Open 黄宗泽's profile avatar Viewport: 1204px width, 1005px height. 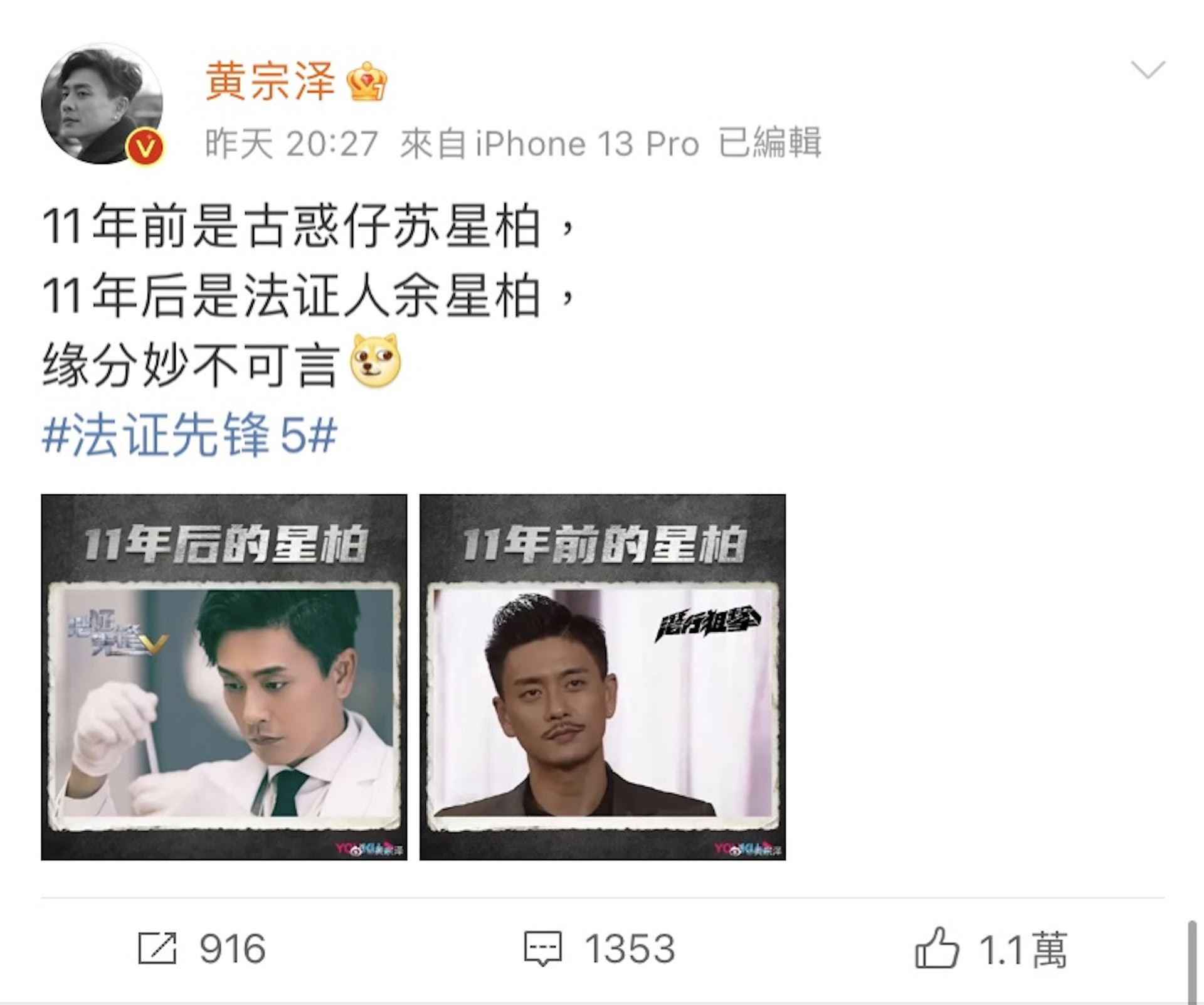tap(102, 104)
